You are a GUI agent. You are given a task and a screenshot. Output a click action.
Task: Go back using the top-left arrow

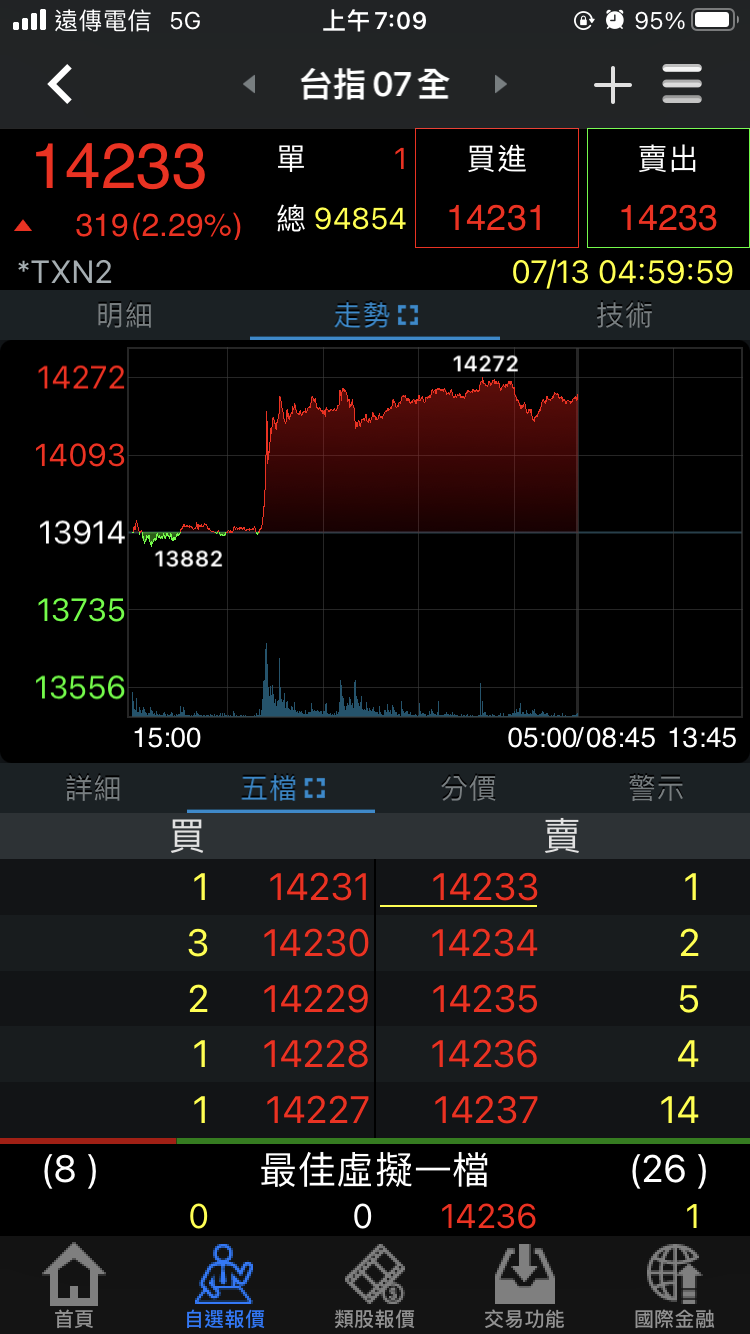[60, 84]
